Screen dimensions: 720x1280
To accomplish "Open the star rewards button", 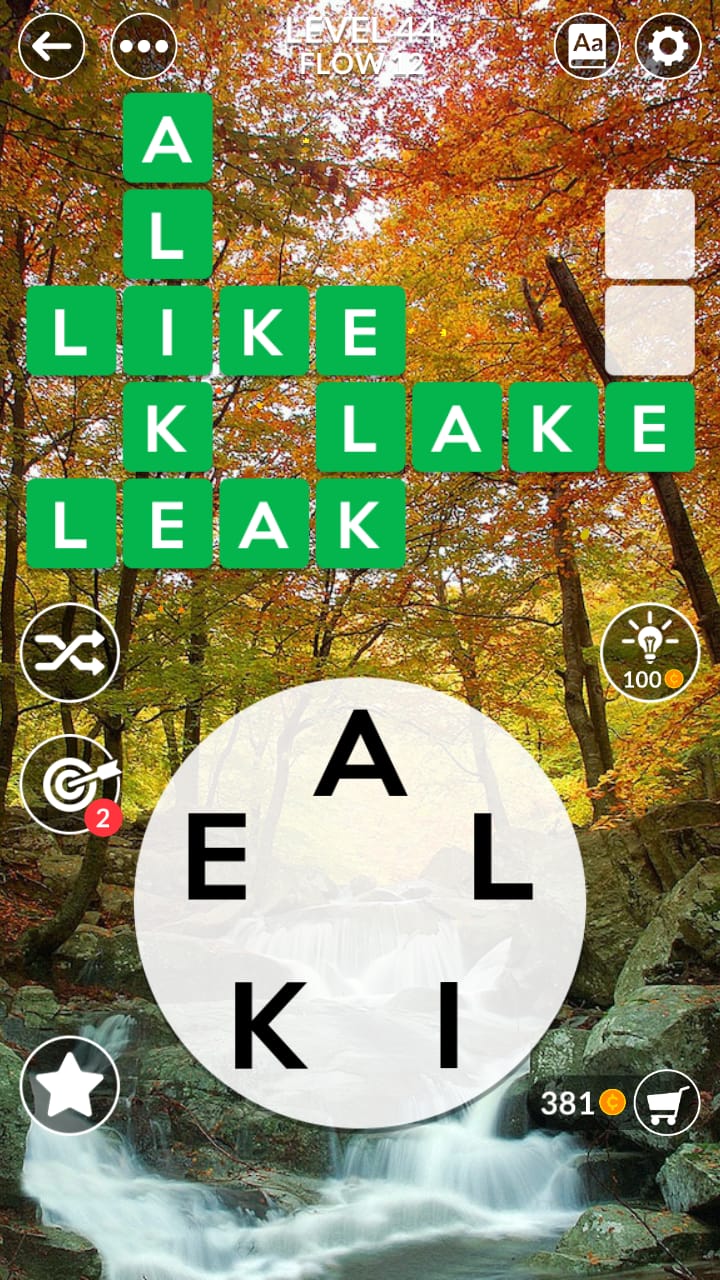I will (70, 1085).
